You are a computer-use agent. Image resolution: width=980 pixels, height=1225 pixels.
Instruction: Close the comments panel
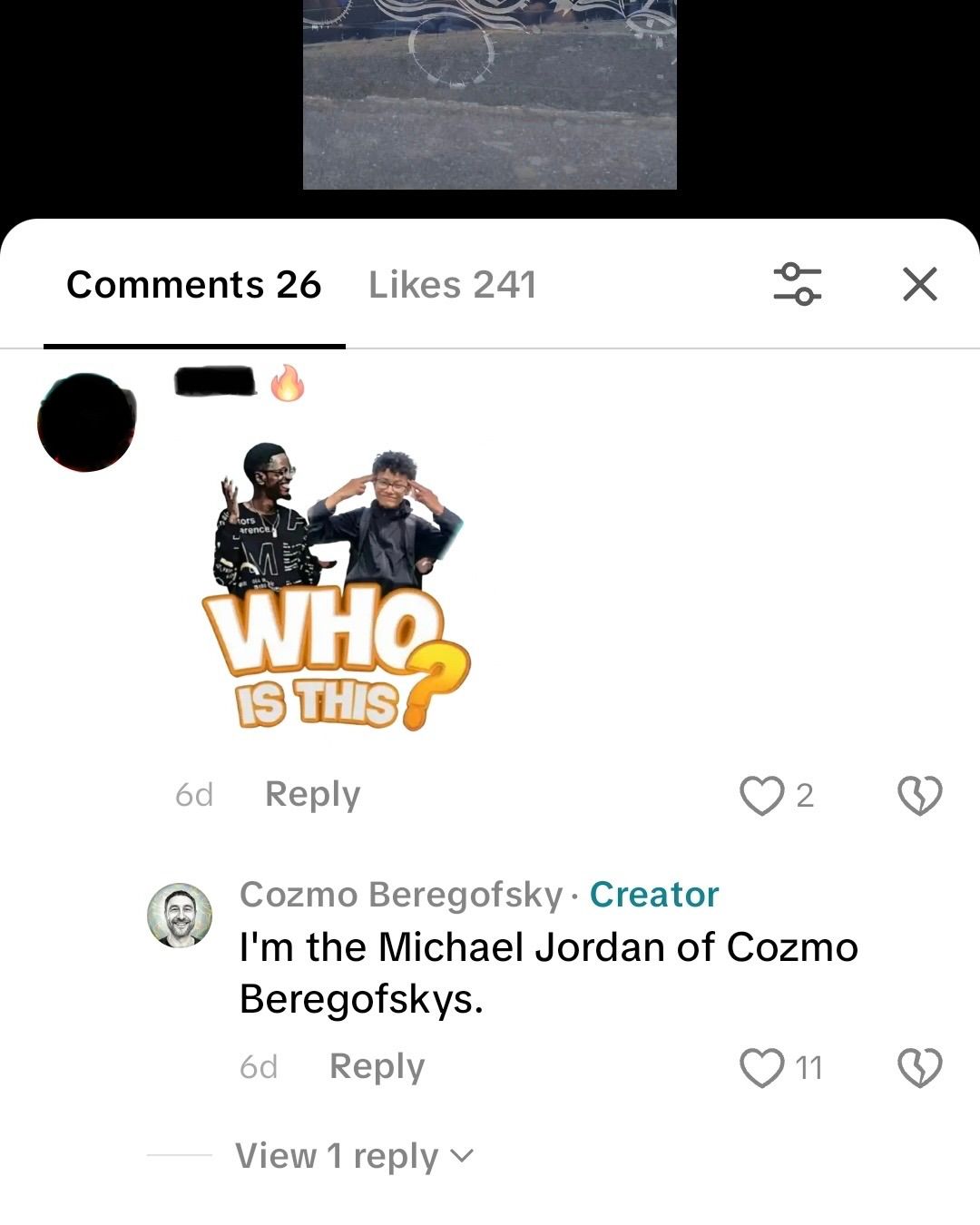tap(919, 285)
